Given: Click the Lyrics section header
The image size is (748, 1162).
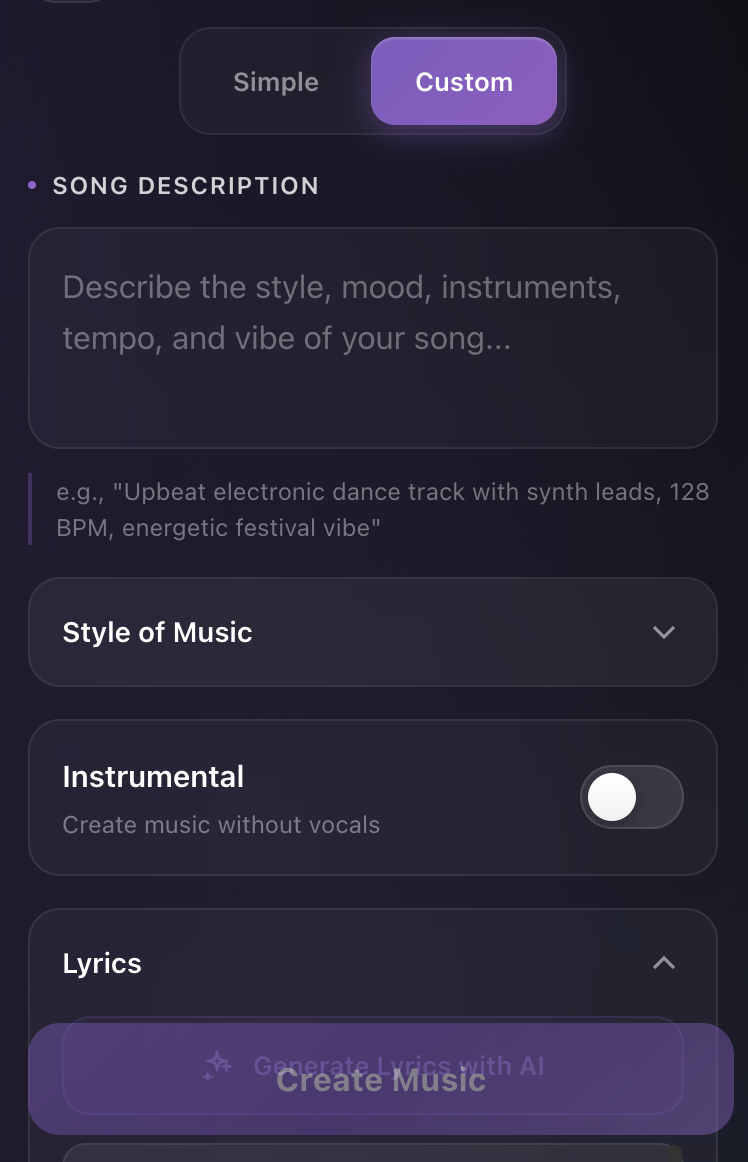Looking at the screenshot, I should (101, 962).
